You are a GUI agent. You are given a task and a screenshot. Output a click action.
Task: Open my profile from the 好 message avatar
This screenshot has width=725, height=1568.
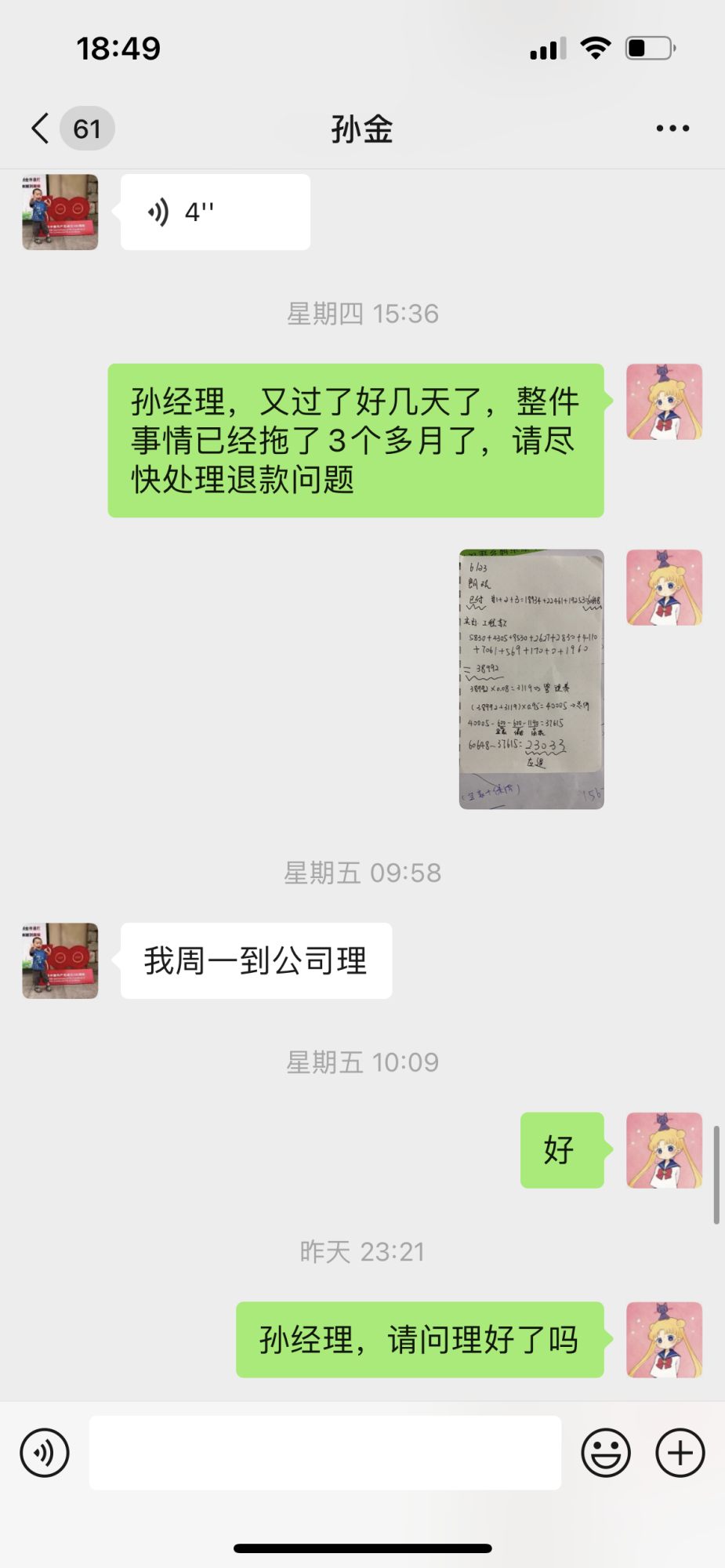click(x=664, y=1150)
